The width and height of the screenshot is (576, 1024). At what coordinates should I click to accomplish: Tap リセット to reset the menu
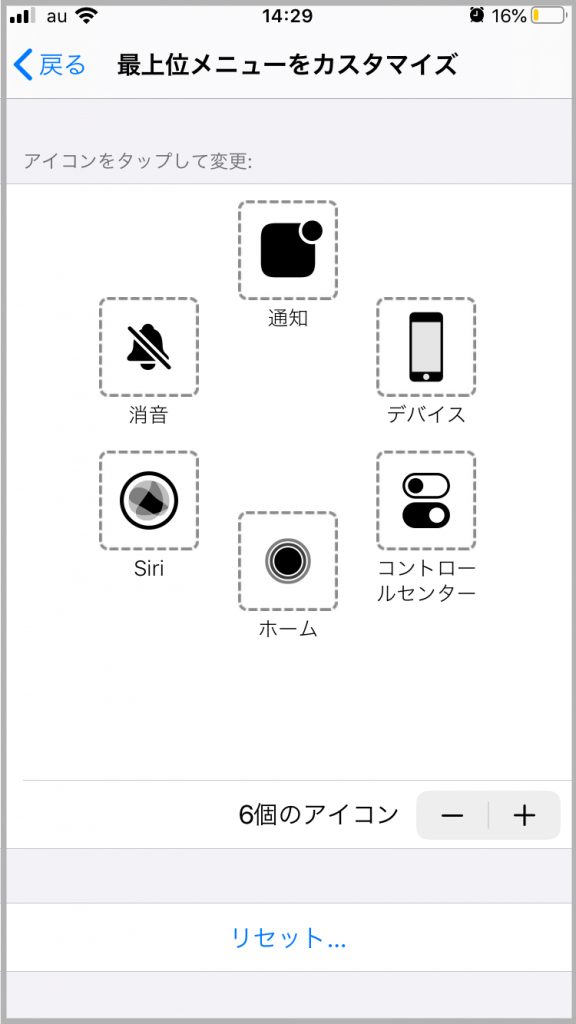(288, 938)
